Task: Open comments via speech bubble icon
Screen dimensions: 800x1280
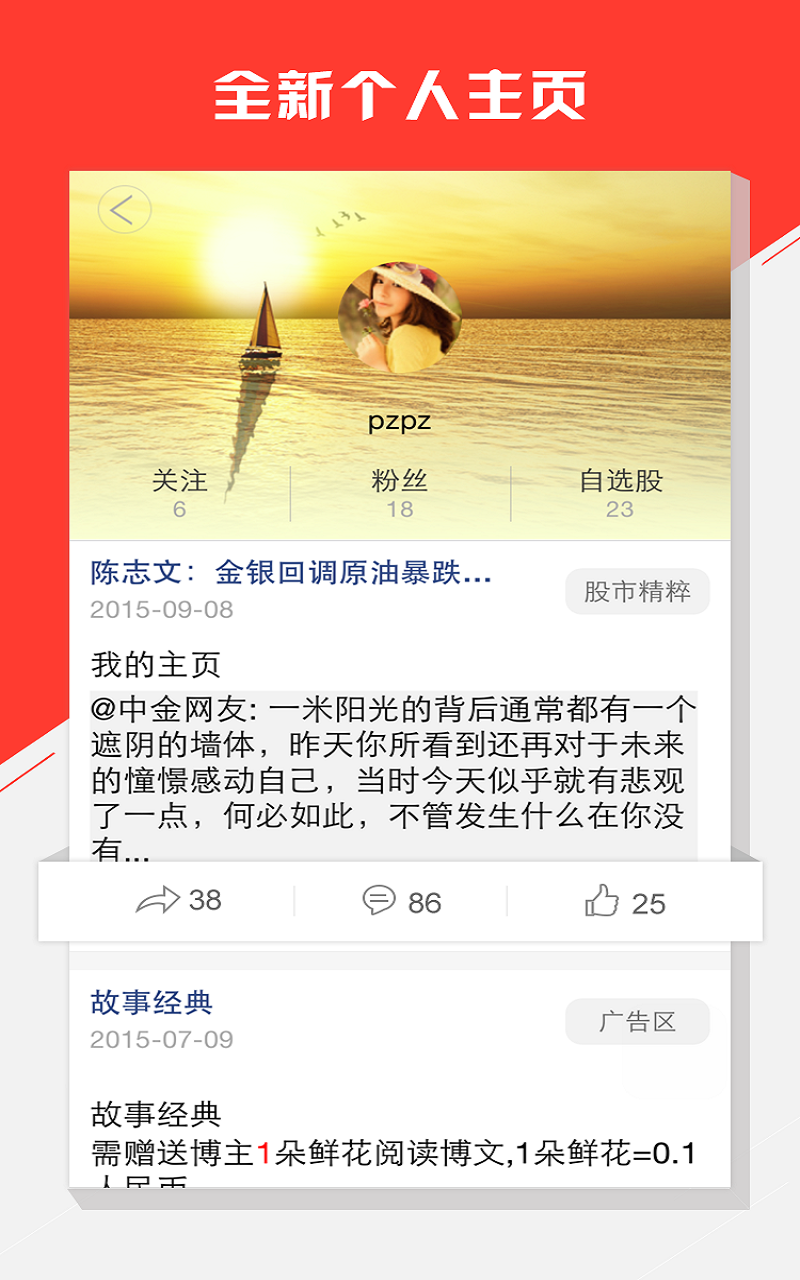Action: click(381, 901)
